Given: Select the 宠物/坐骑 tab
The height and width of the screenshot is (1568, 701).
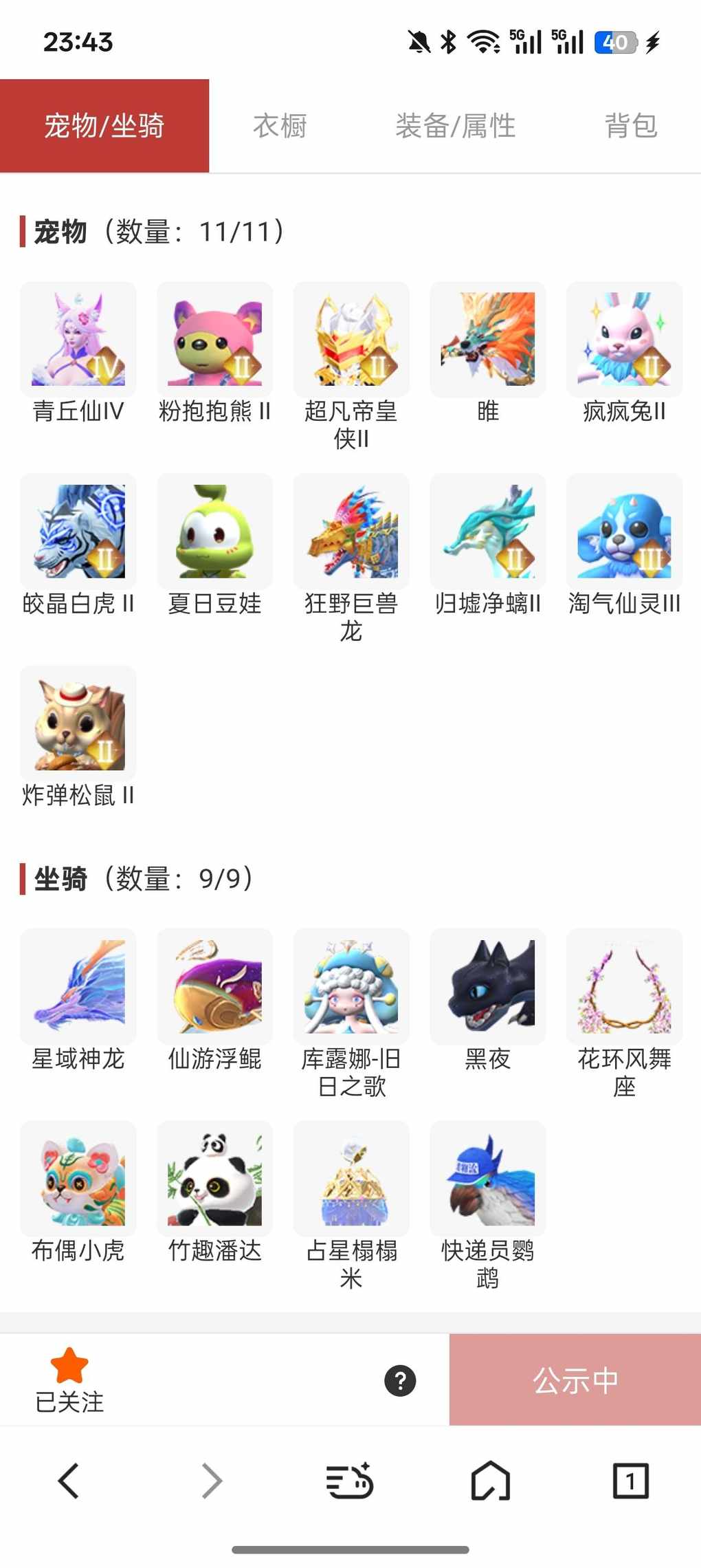Looking at the screenshot, I should click(x=104, y=126).
